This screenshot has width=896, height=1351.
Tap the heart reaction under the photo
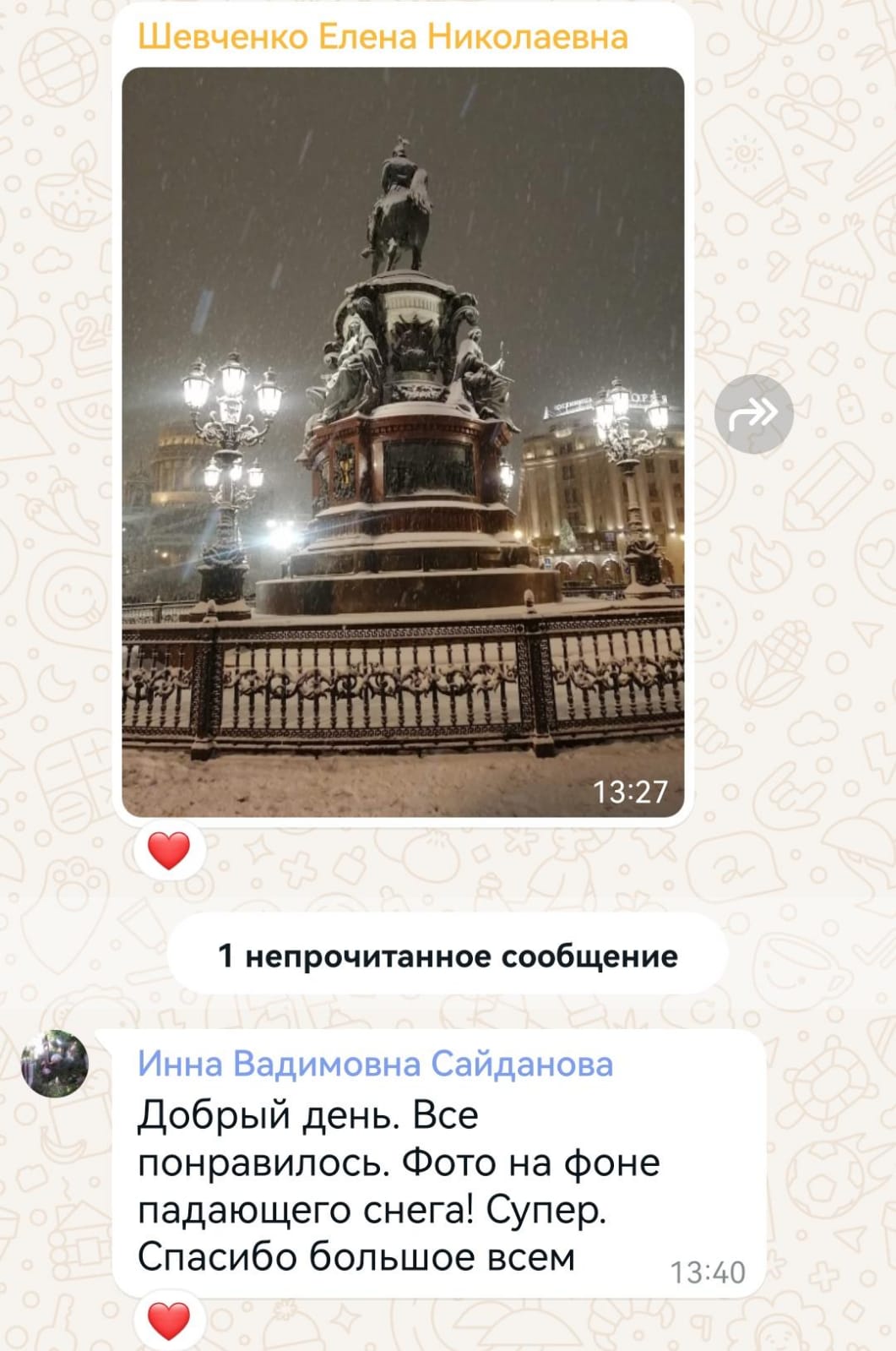(x=169, y=850)
